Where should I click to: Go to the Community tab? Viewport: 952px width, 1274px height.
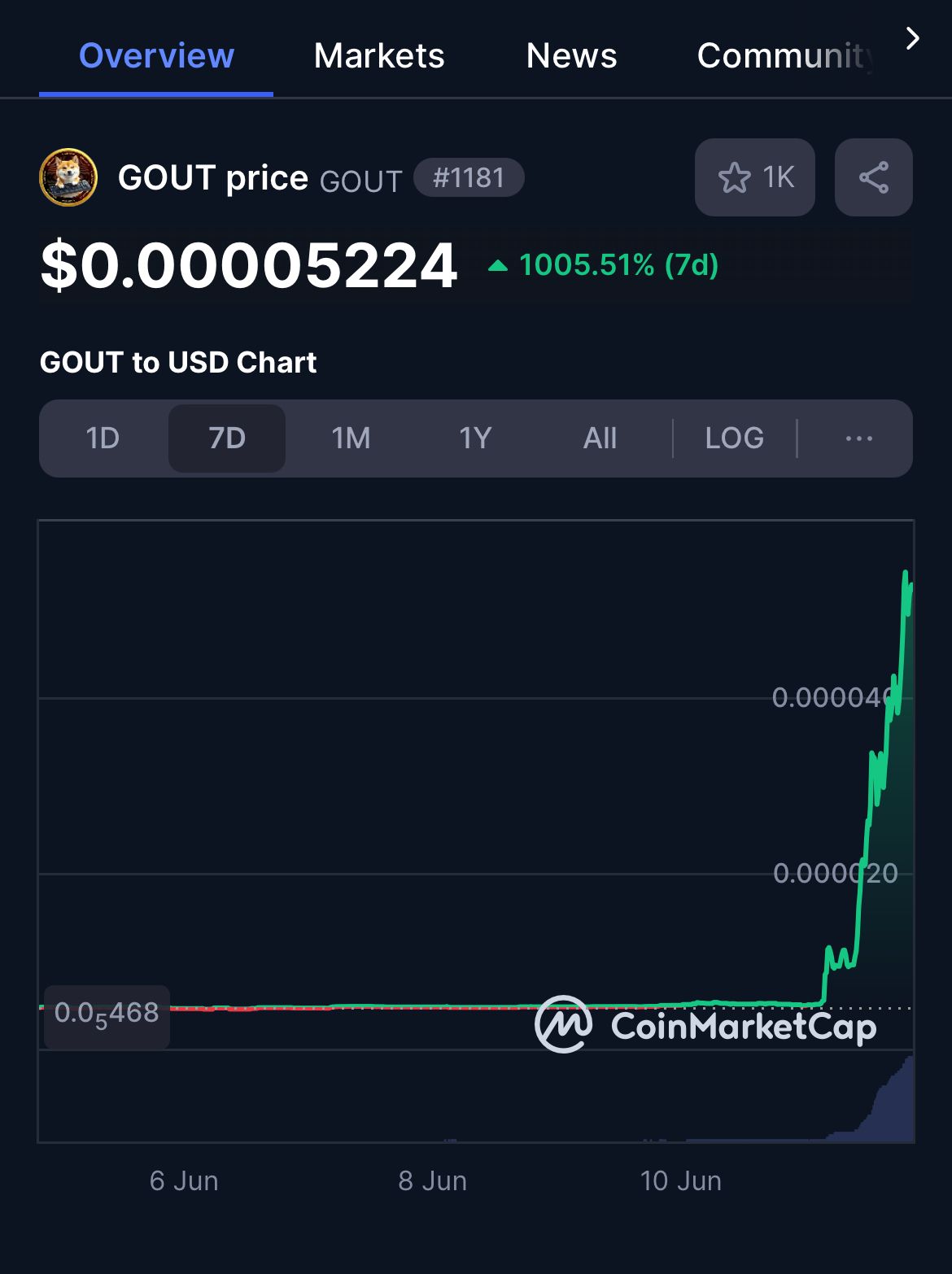[x=784, y=56]
